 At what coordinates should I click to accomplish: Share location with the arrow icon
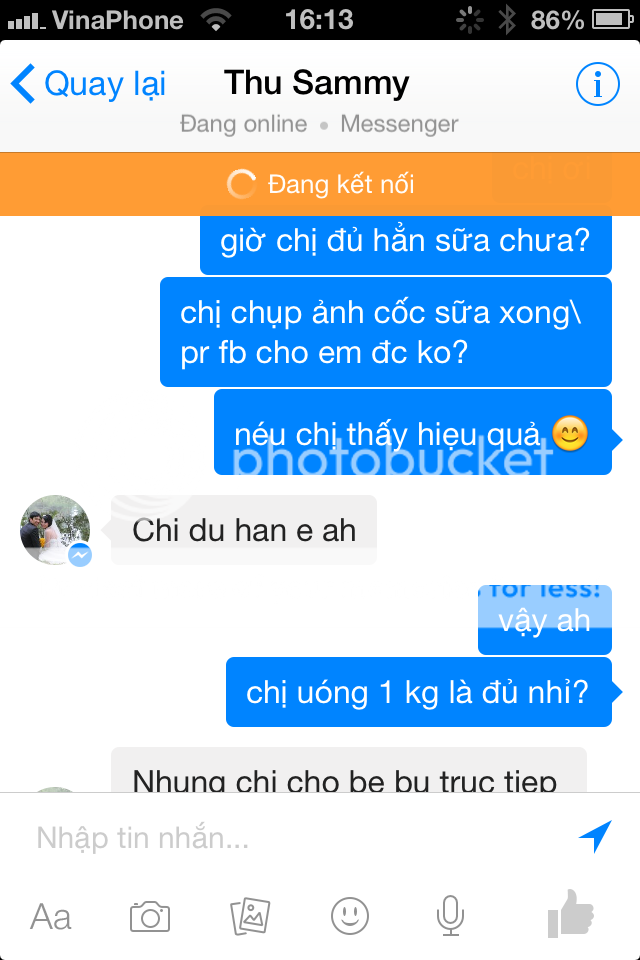[x=595, y=837]
